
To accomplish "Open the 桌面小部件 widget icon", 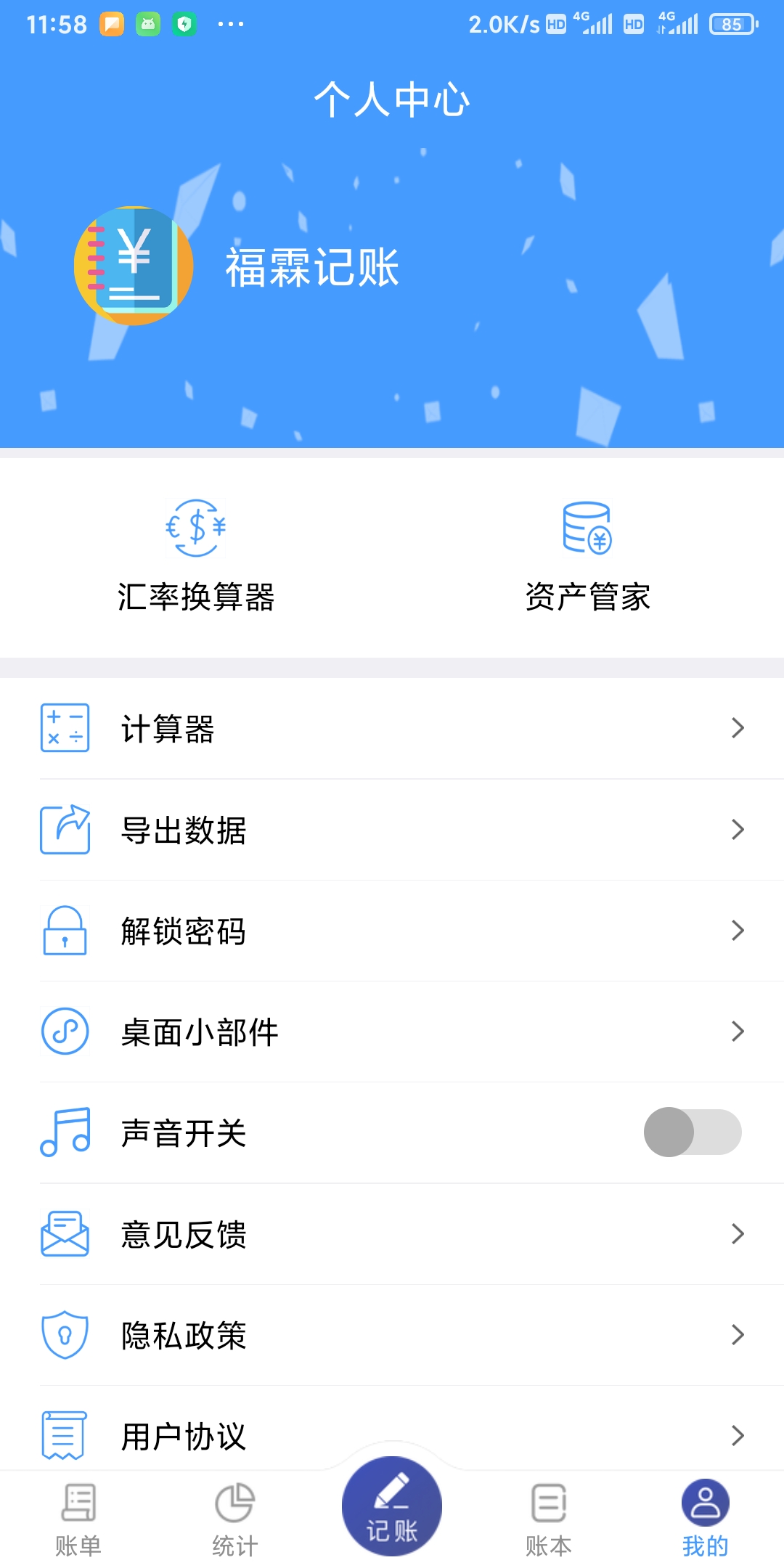I will click(x=65, y=1032).
